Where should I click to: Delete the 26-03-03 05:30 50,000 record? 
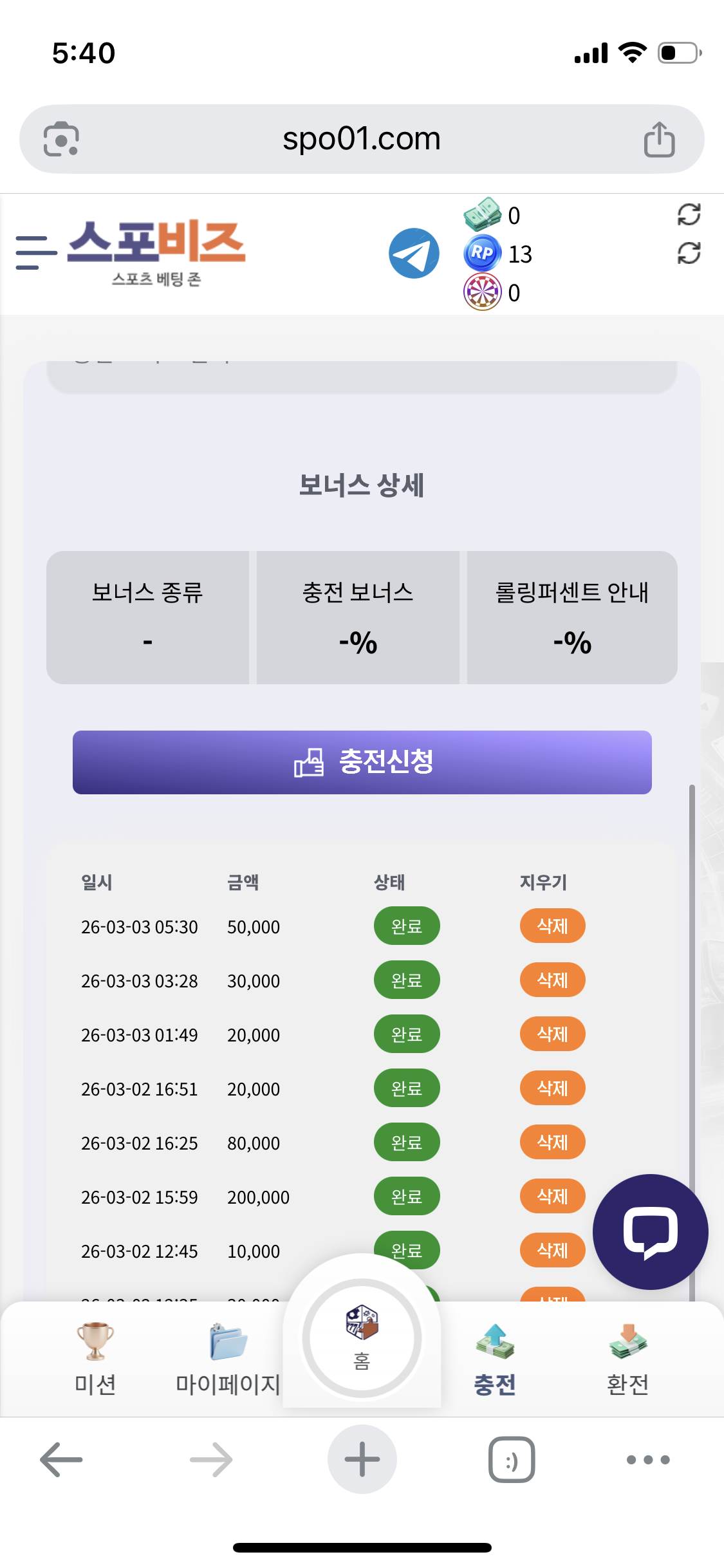[x=552, y=926]
